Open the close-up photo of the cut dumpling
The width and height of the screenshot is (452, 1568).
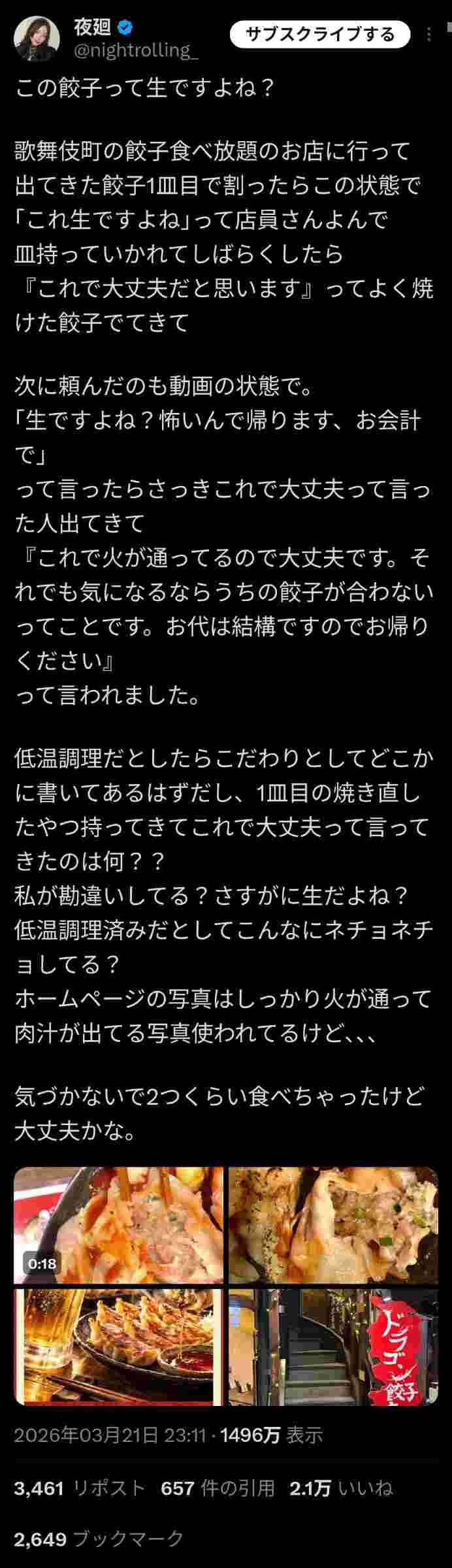click(x=333, y=1225)
